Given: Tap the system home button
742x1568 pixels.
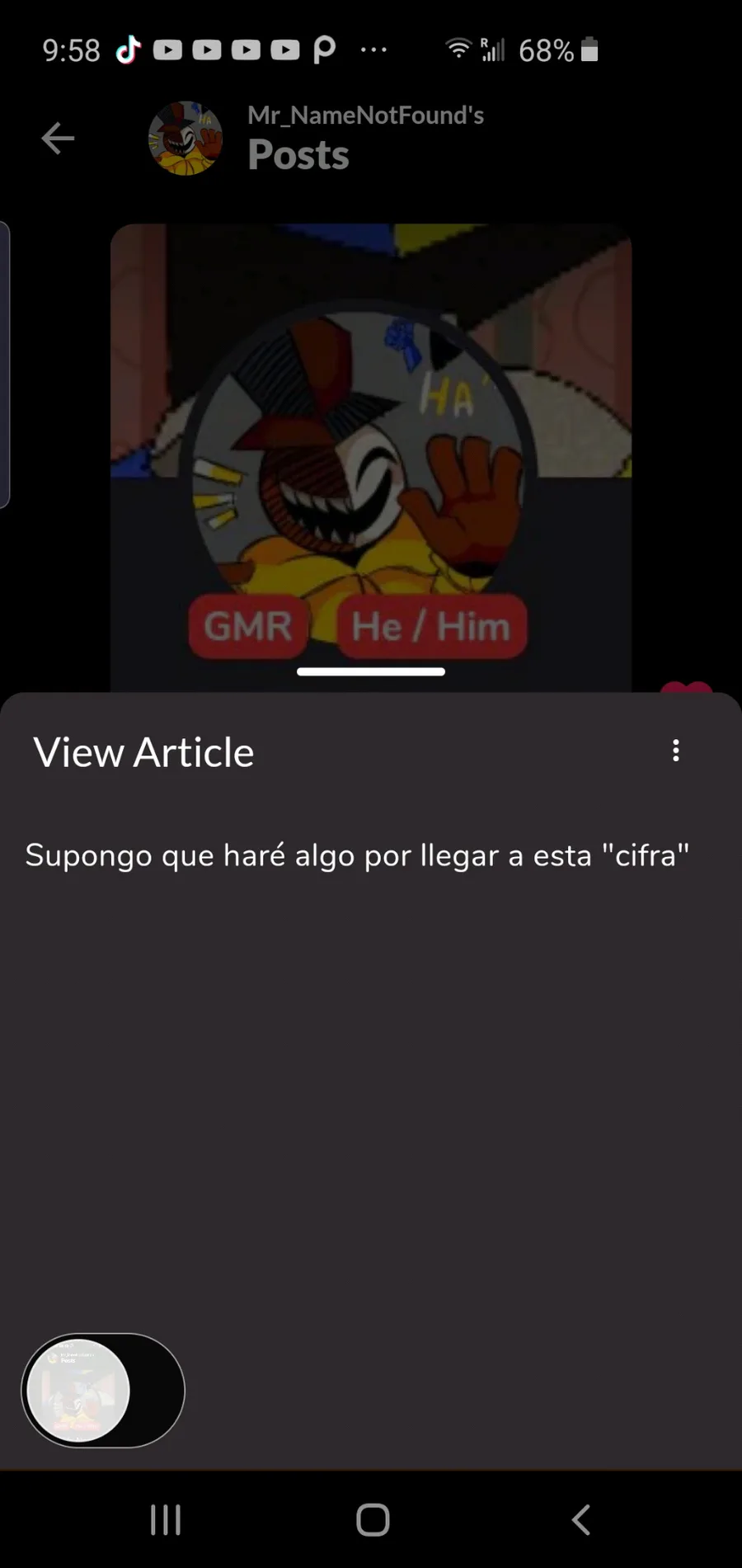Looking at the screenshot, I should (x=372, y=1519).
